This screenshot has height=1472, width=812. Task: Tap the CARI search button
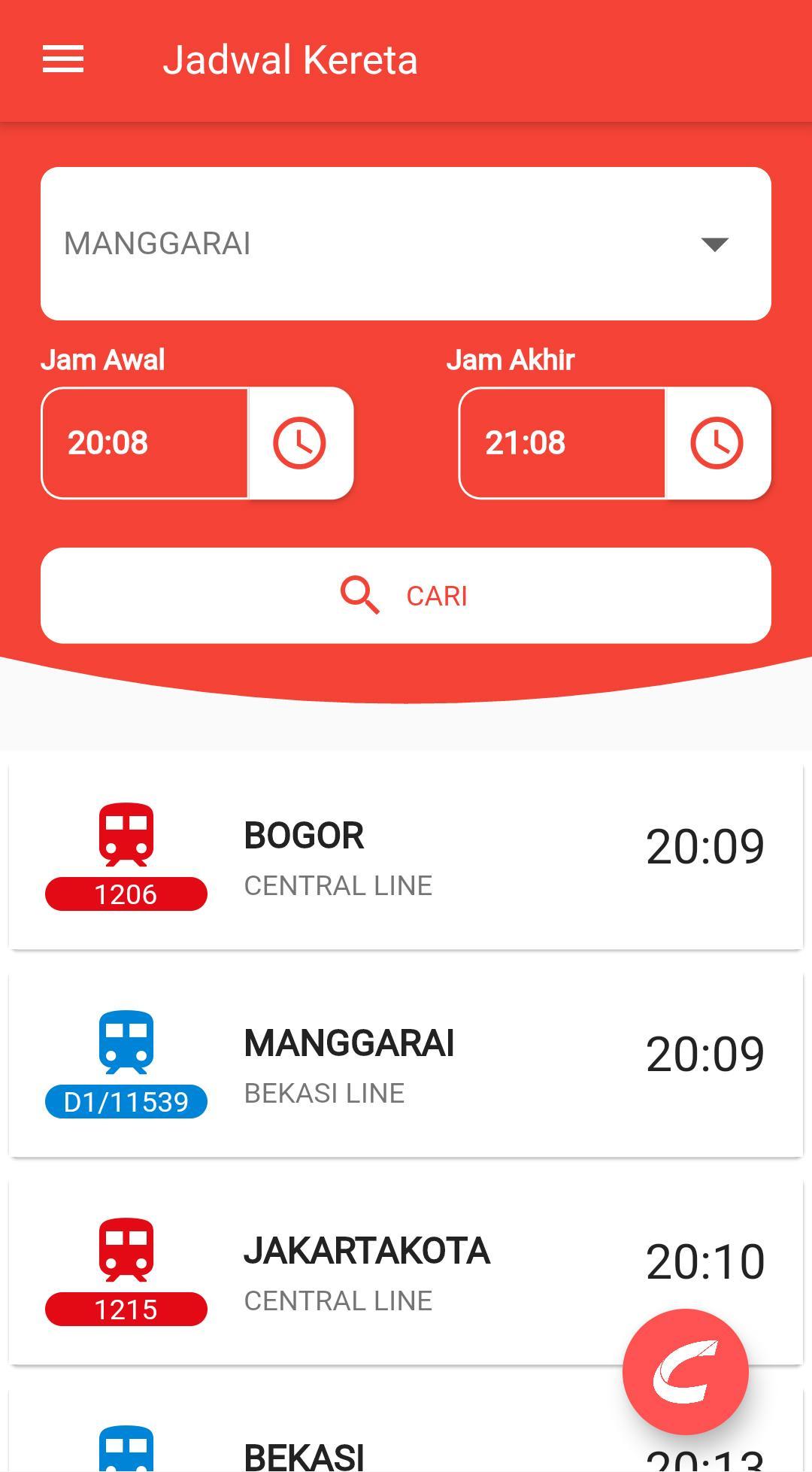[x=406, y=596]
